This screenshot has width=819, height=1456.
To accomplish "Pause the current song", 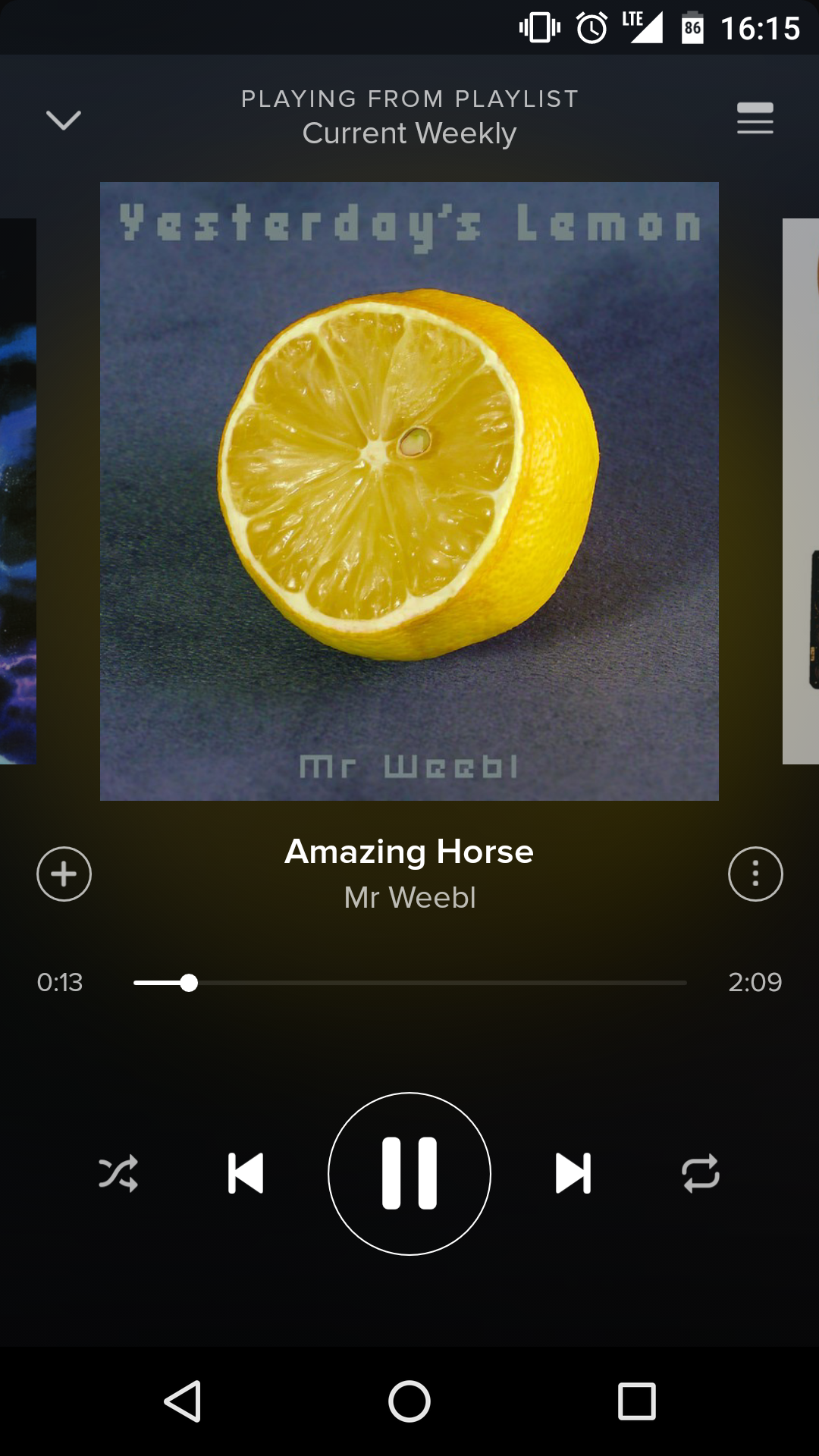I will point(409,1173).
